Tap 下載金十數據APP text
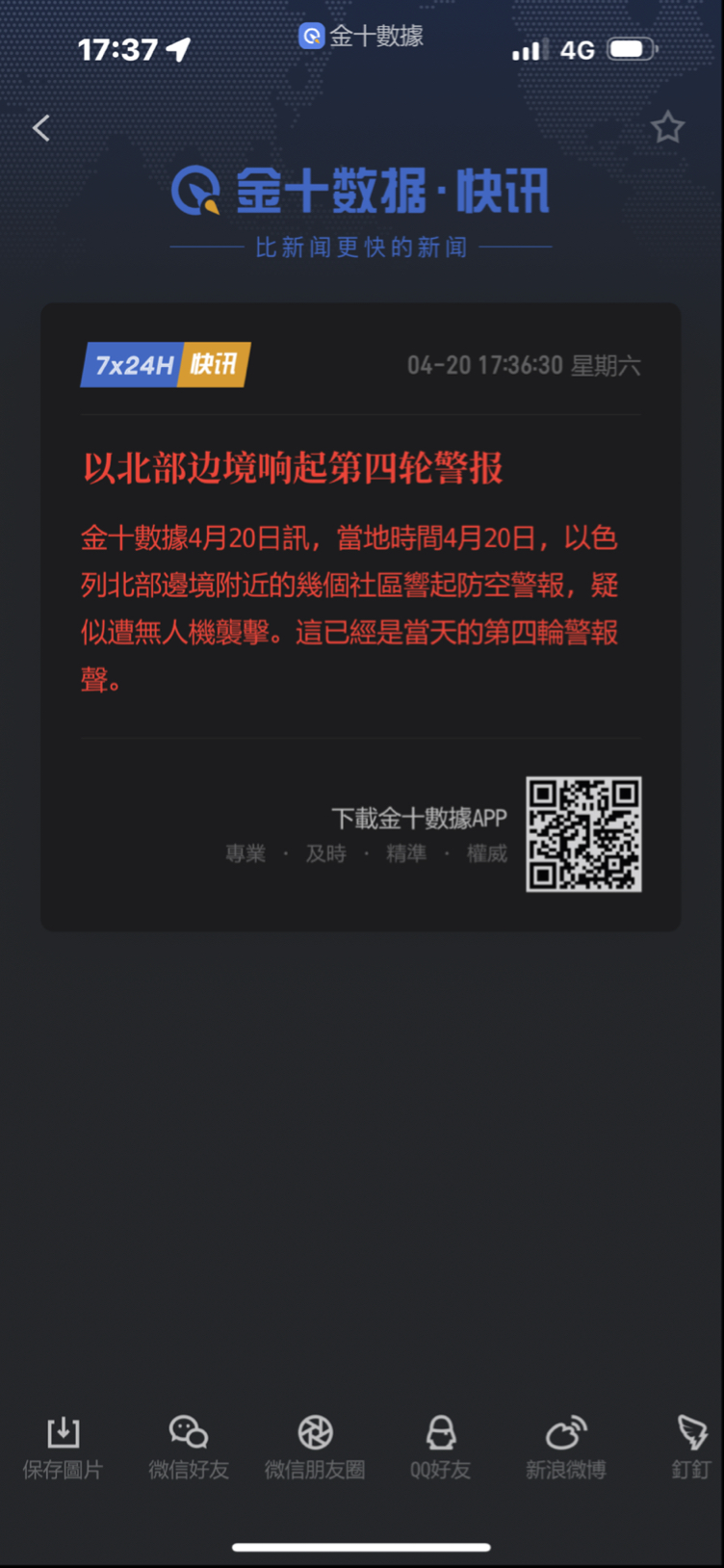Screen dimensions: 724x1568 [419, 817]
